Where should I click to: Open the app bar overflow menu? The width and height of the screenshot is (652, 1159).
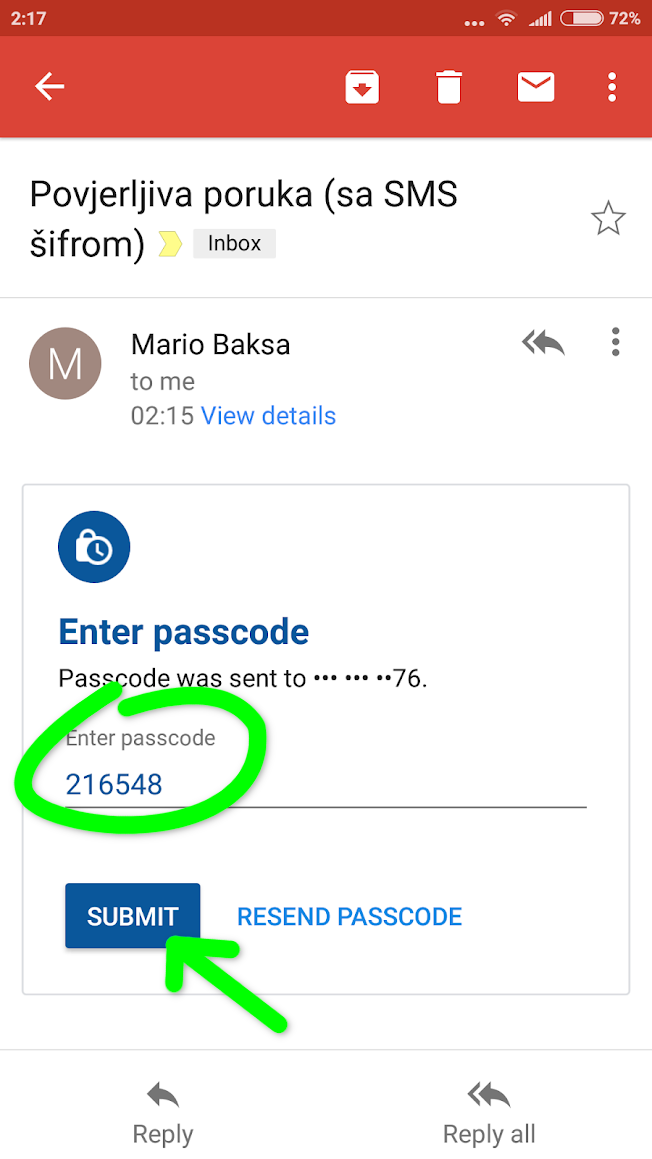[x=611, y=87]
